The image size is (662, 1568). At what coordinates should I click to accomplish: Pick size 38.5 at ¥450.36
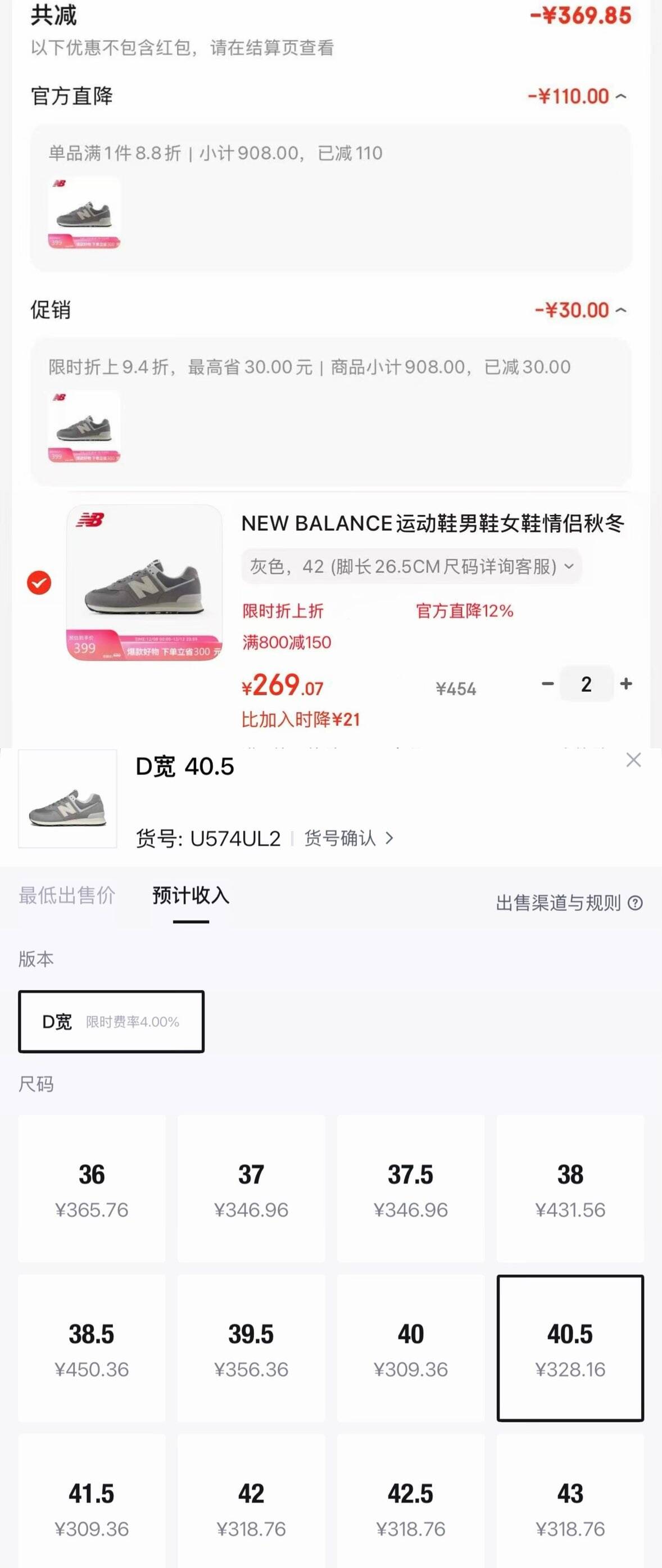coord(92,1348)
